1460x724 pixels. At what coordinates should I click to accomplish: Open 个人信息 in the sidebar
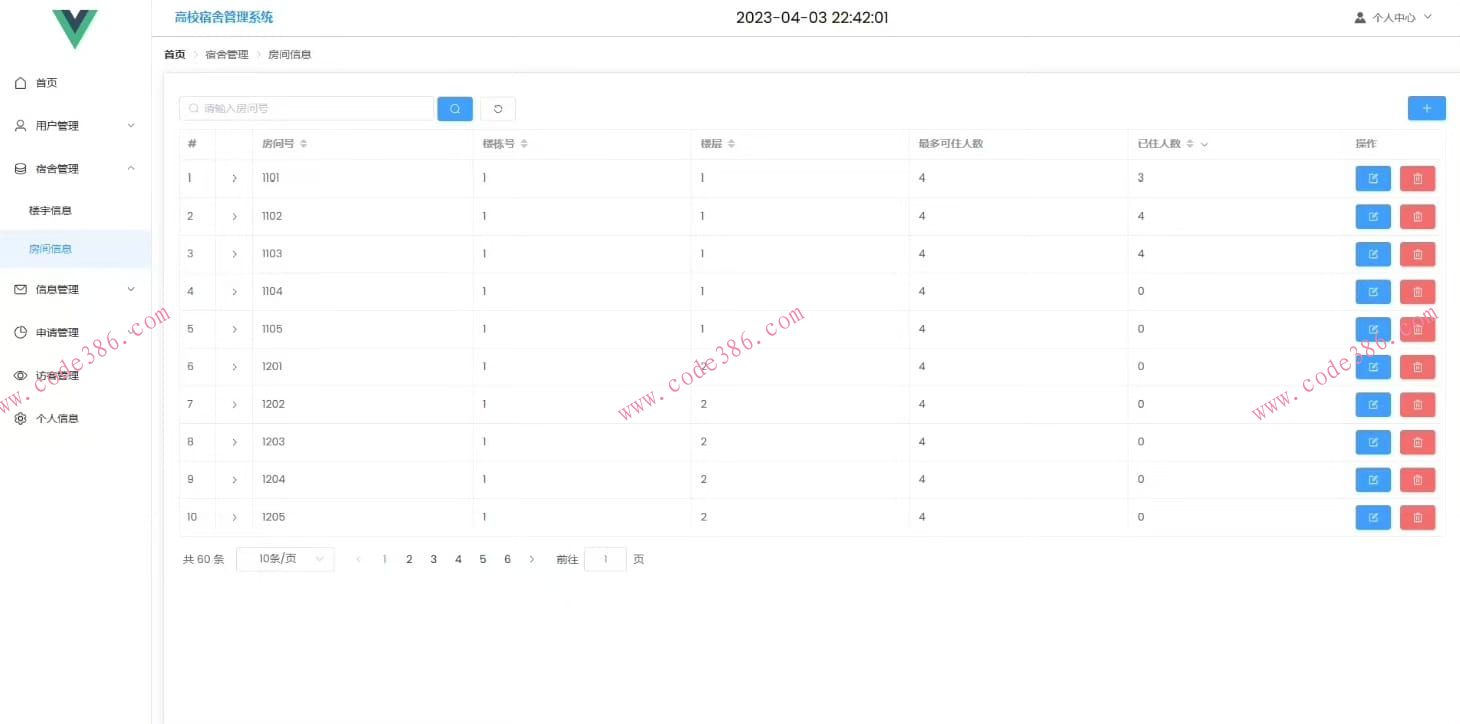[x=57, y=419]
